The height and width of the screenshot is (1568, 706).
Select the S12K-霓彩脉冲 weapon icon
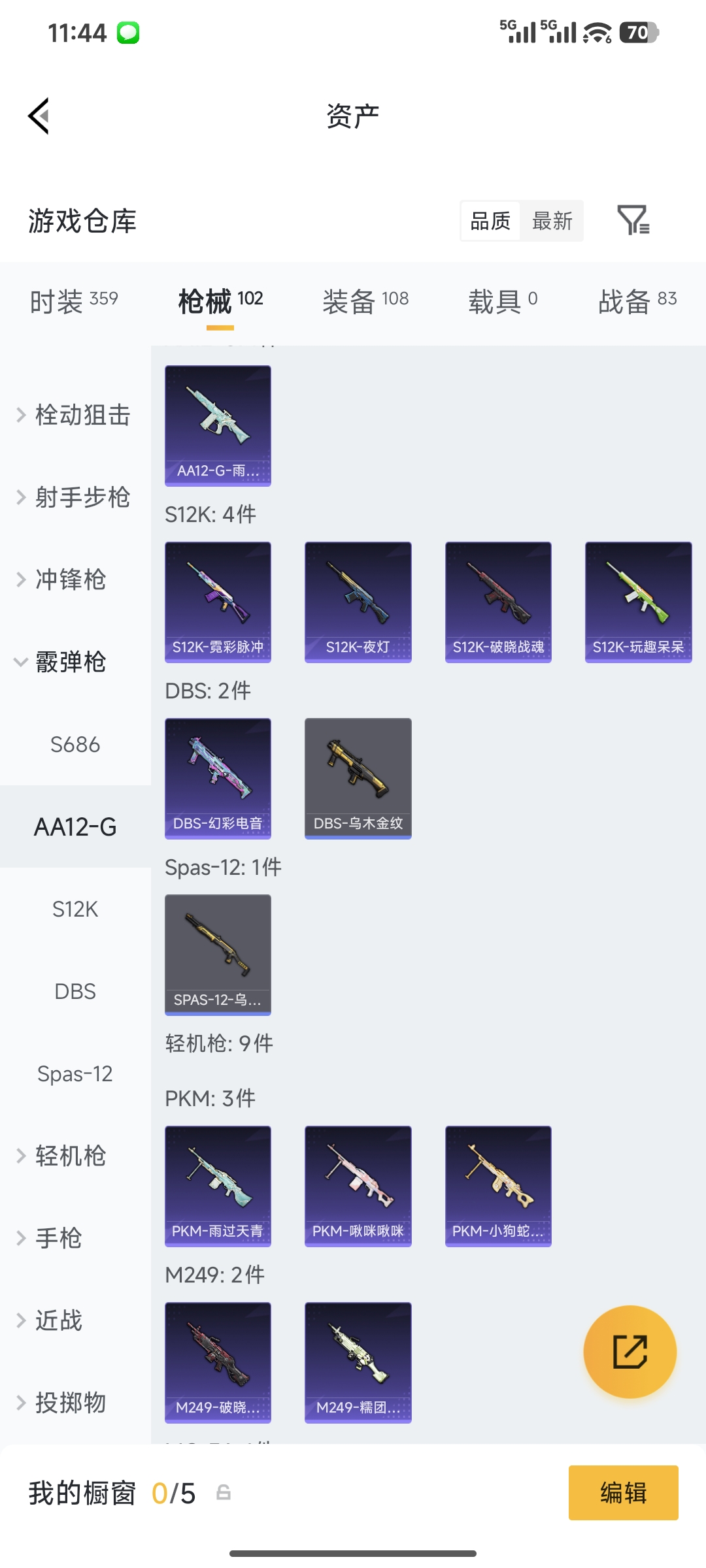tap(218, 601)
